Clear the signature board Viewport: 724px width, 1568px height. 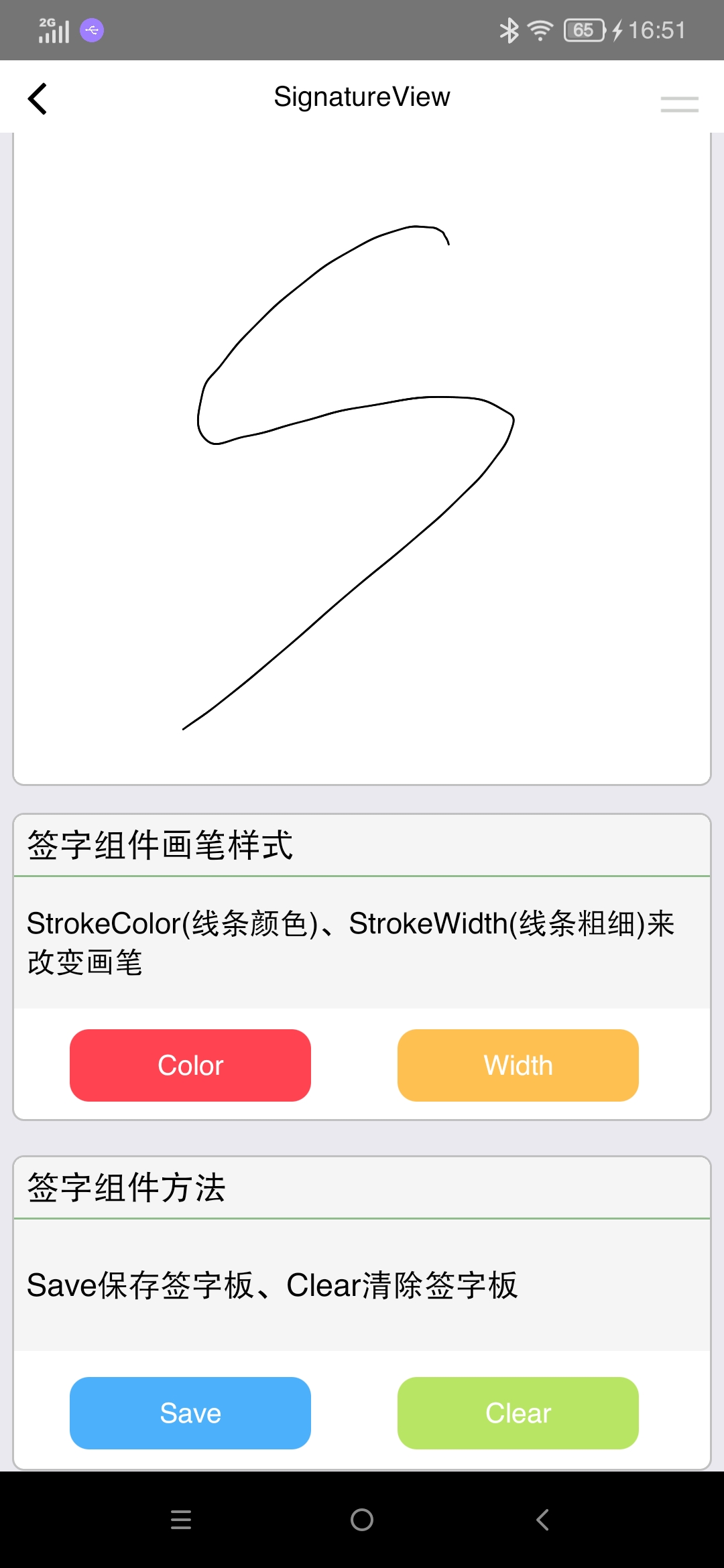(518, 1413)
